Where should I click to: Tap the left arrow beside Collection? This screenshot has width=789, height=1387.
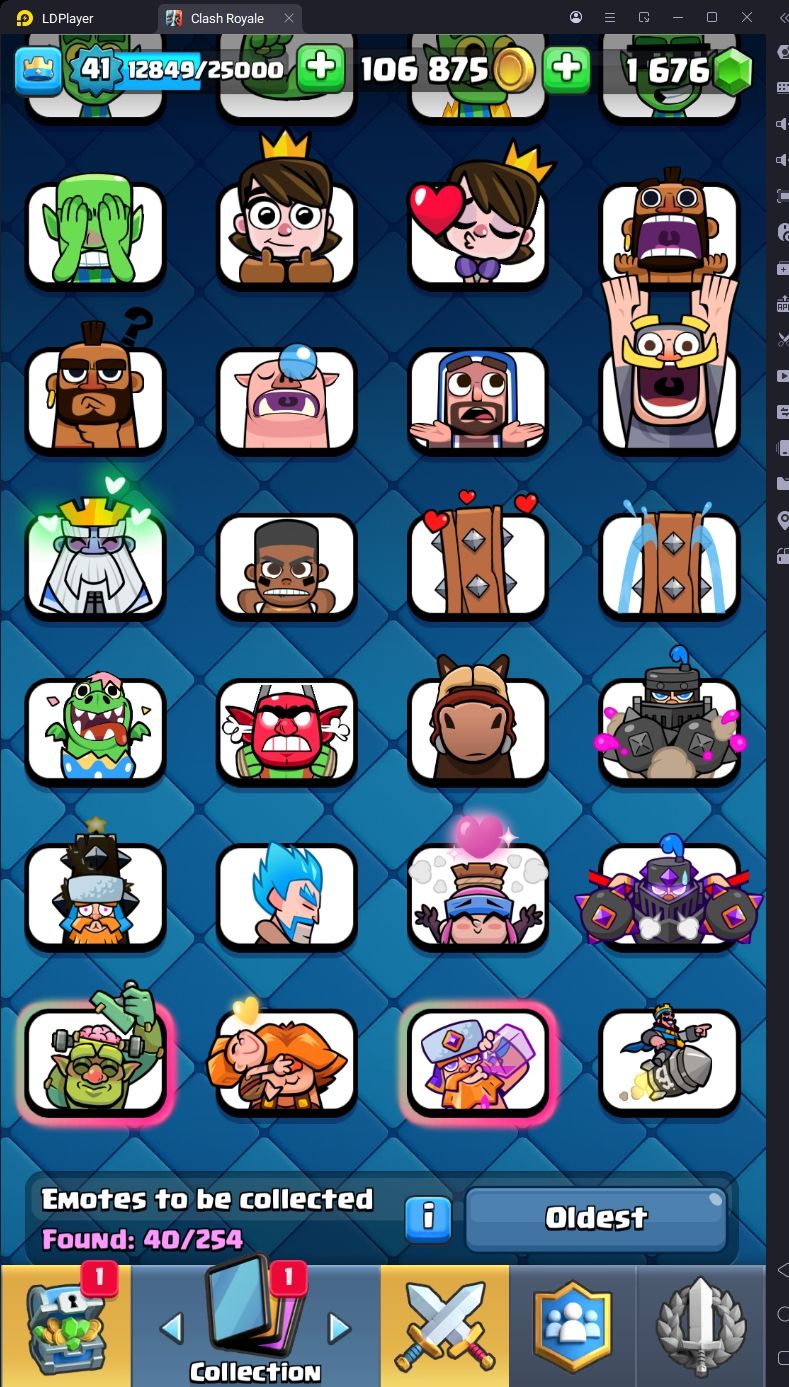click(172, 1328)
